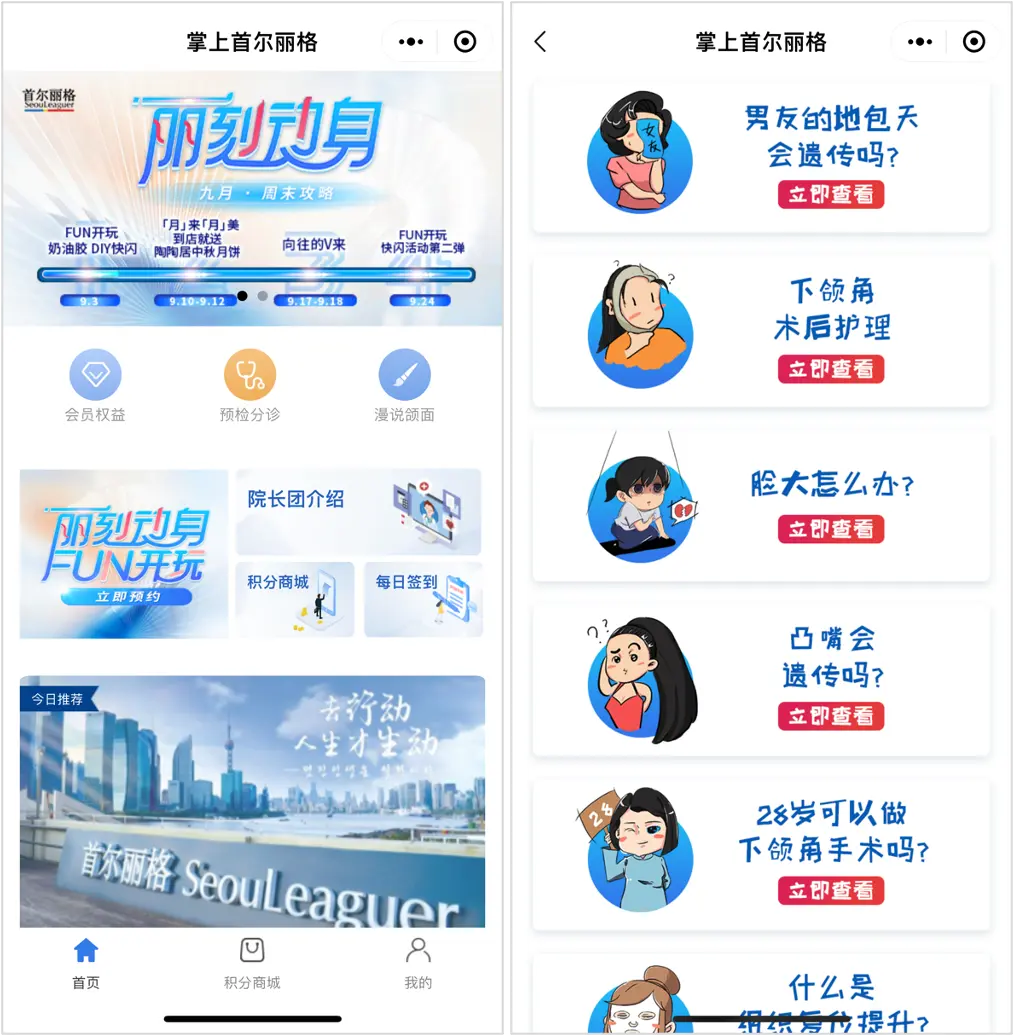Tap 立即查看 under 28岁可以做下颌角手术吗
The image size is (1014, 1036).
(x=830, y=890)
